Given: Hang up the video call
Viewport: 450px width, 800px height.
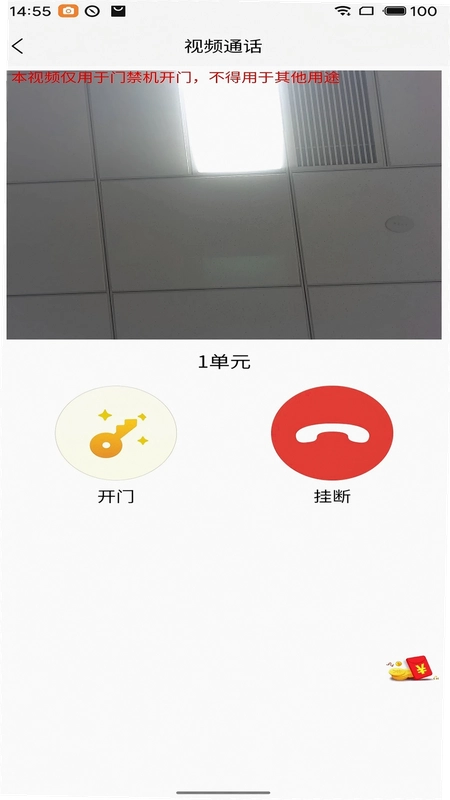Looking at the screenshot, I should pyautogui.click(x=332, y=433).
